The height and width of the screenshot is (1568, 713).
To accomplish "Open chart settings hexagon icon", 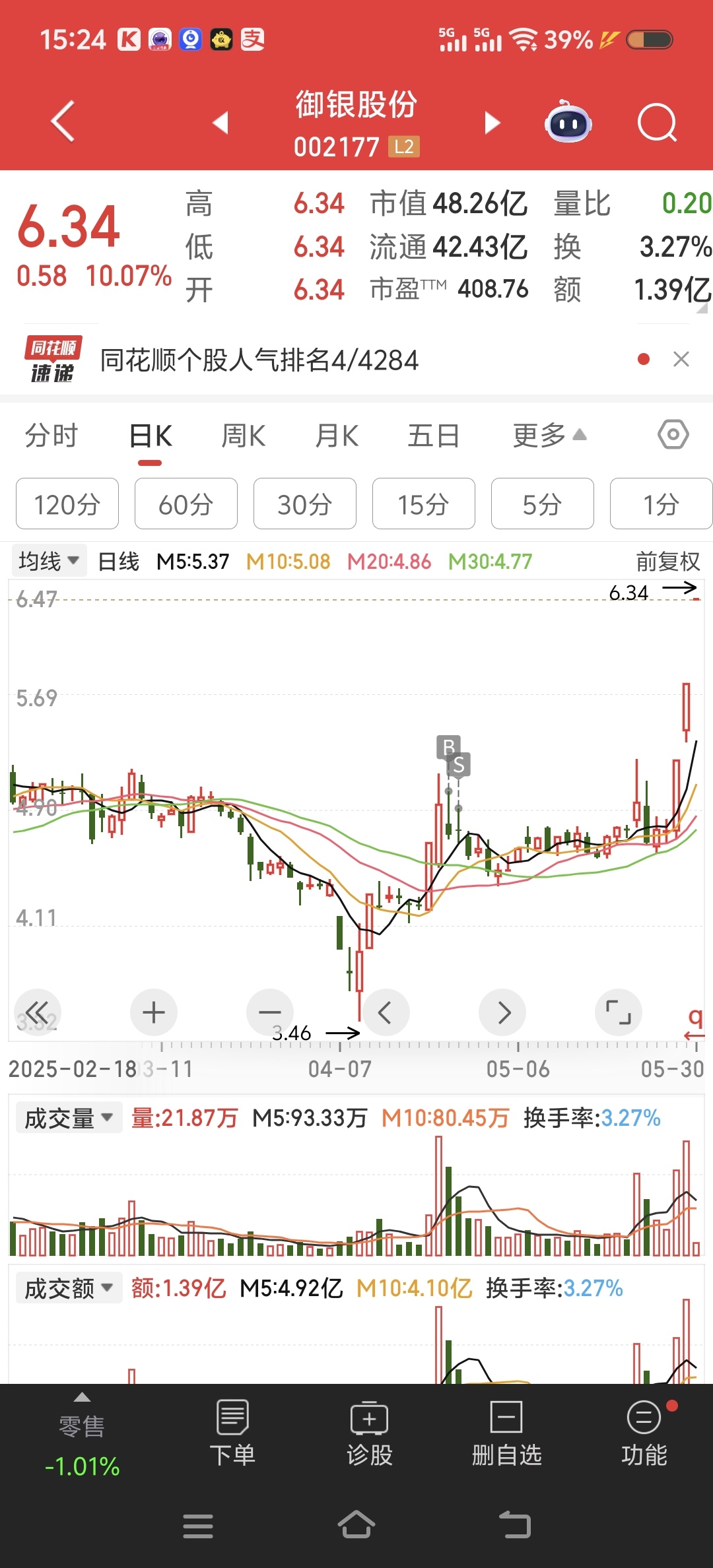I will 673,435.
